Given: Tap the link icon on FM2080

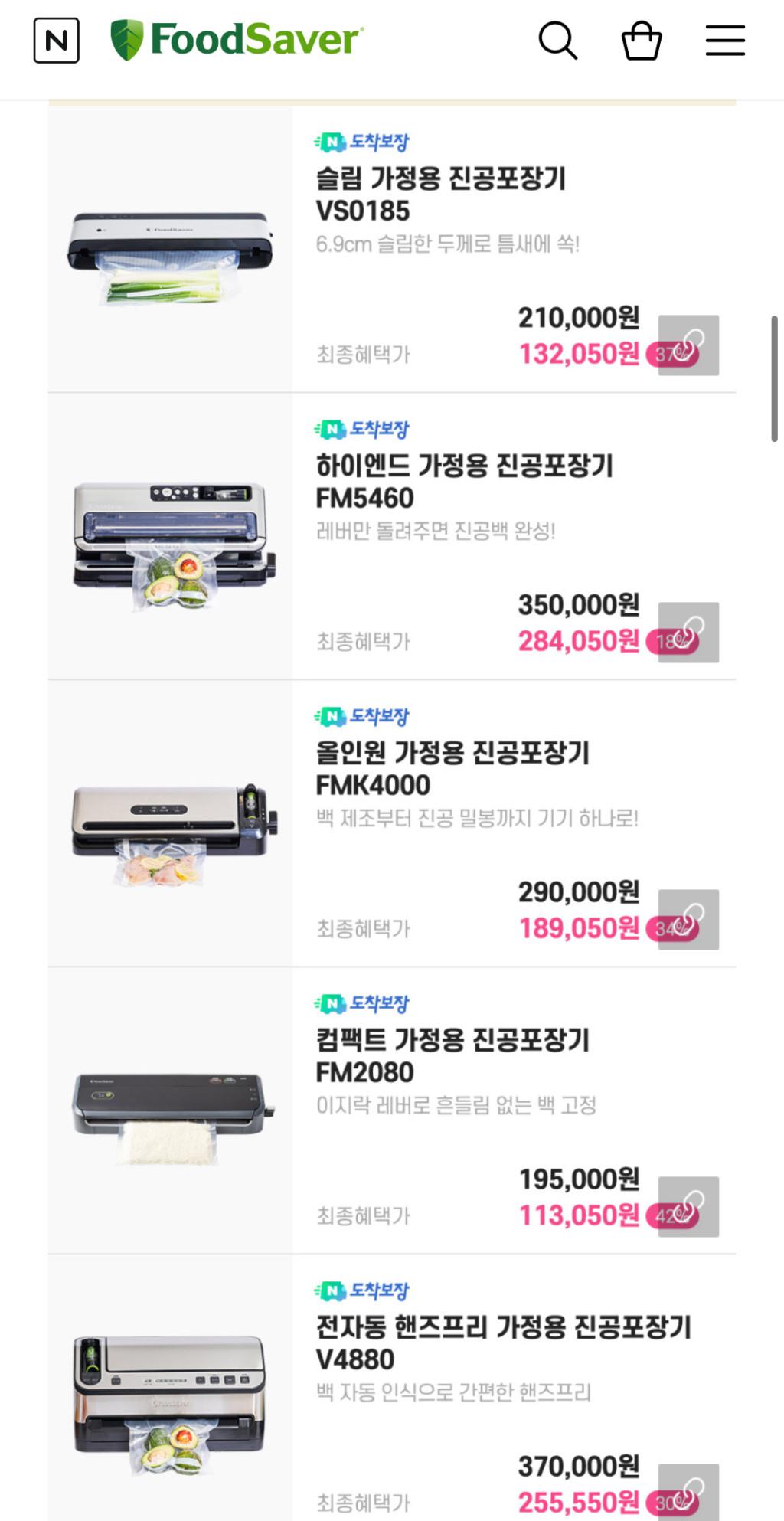Looking at the screenshot, I should pos(688,1207).
